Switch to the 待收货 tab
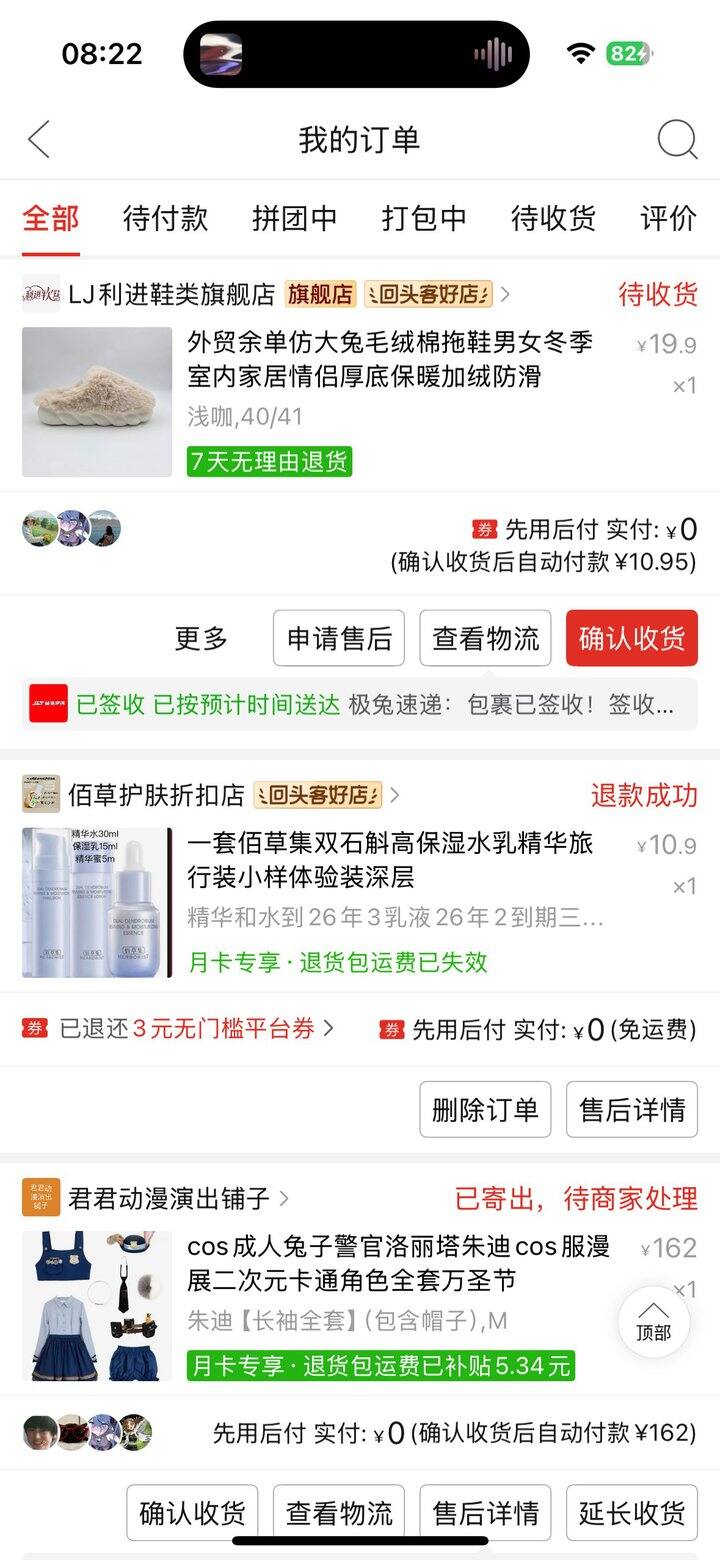Screen dimensions: 720x1560 point(553,218)
